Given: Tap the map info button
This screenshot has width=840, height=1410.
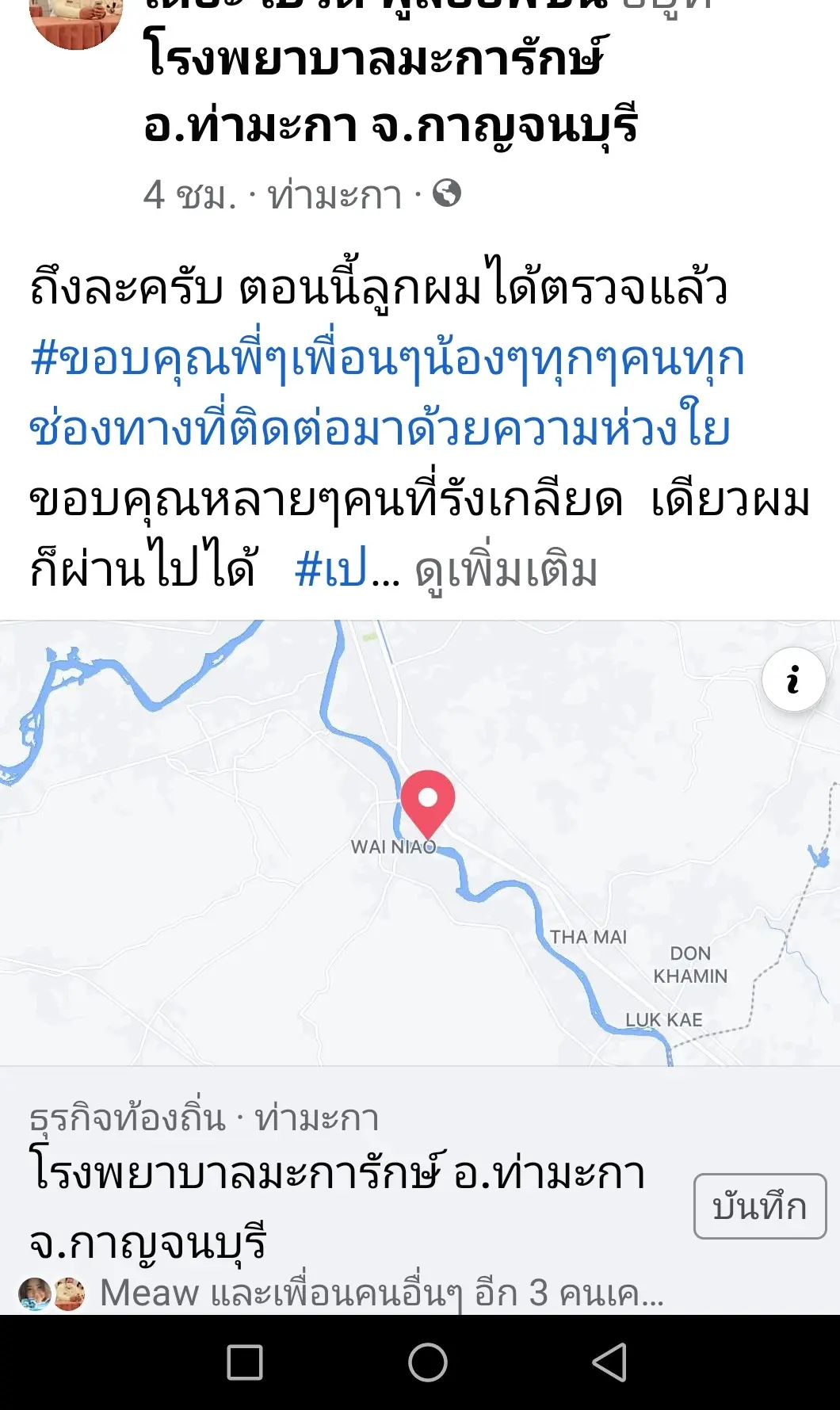Looking at the screenshot, I should click(x=793, y=679).
